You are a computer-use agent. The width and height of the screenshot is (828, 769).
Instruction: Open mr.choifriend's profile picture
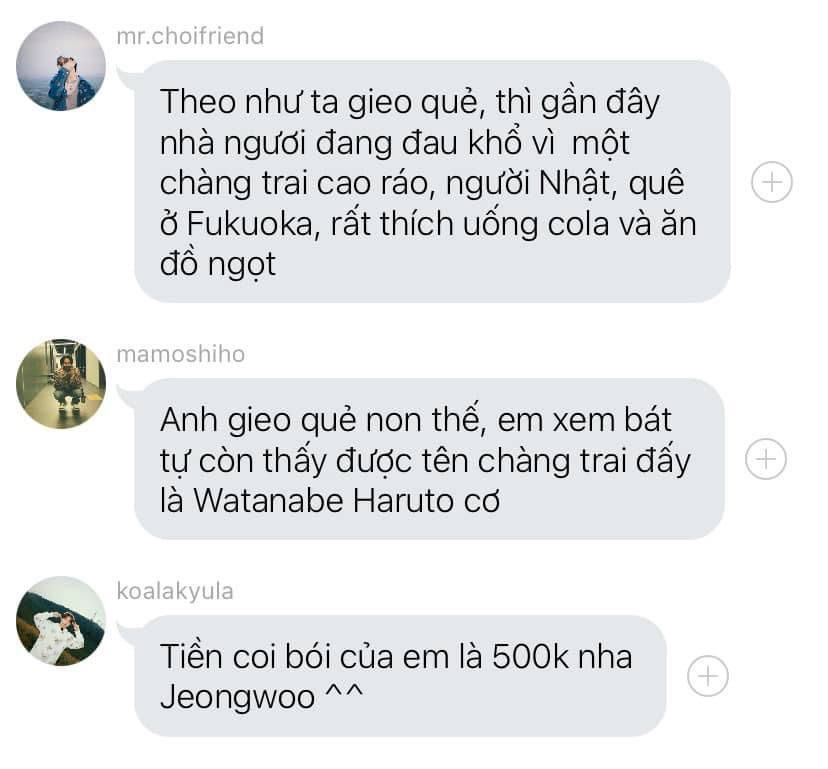pos(61,66)
